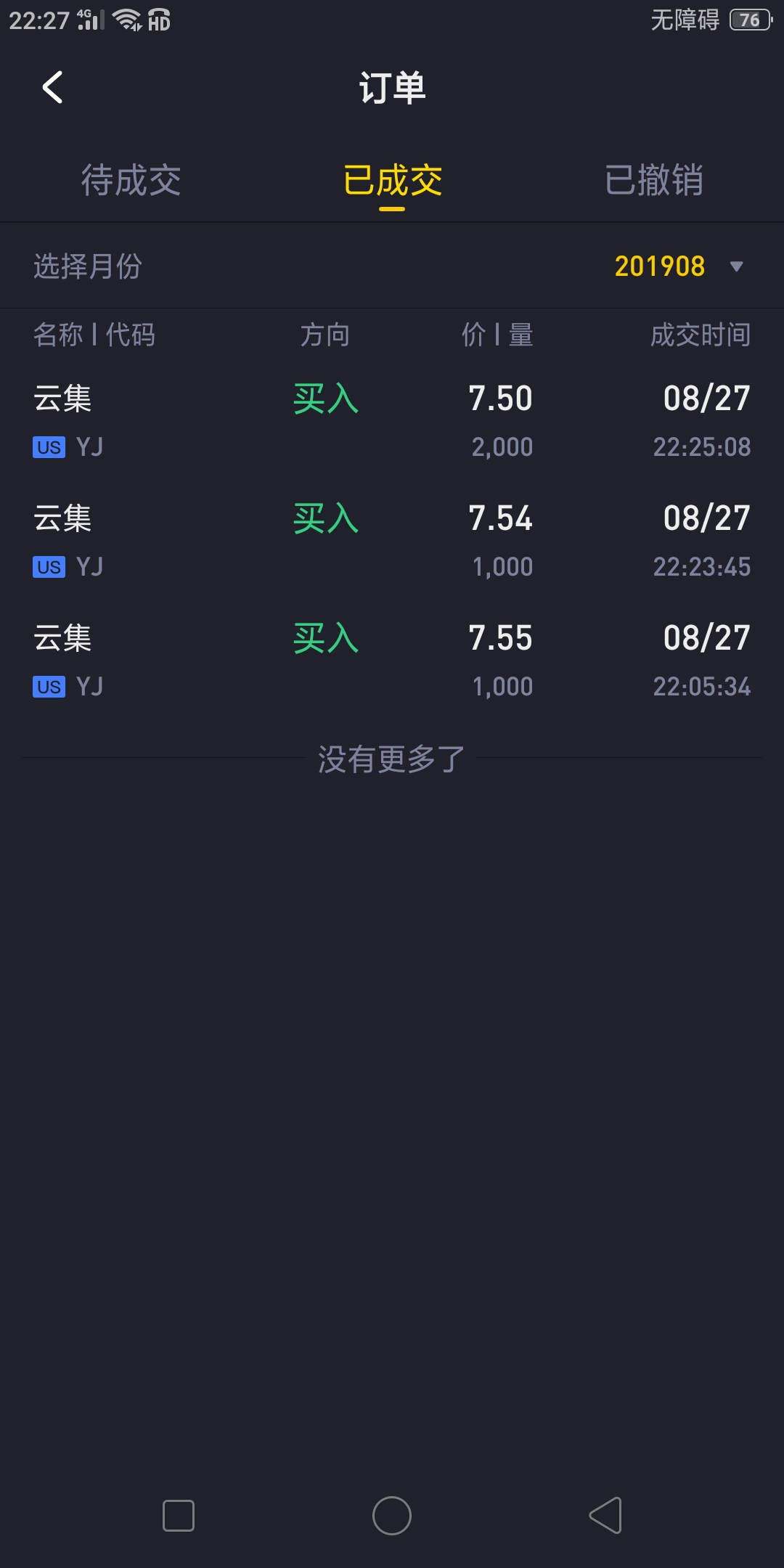Open the system recent apps button

179,1516
